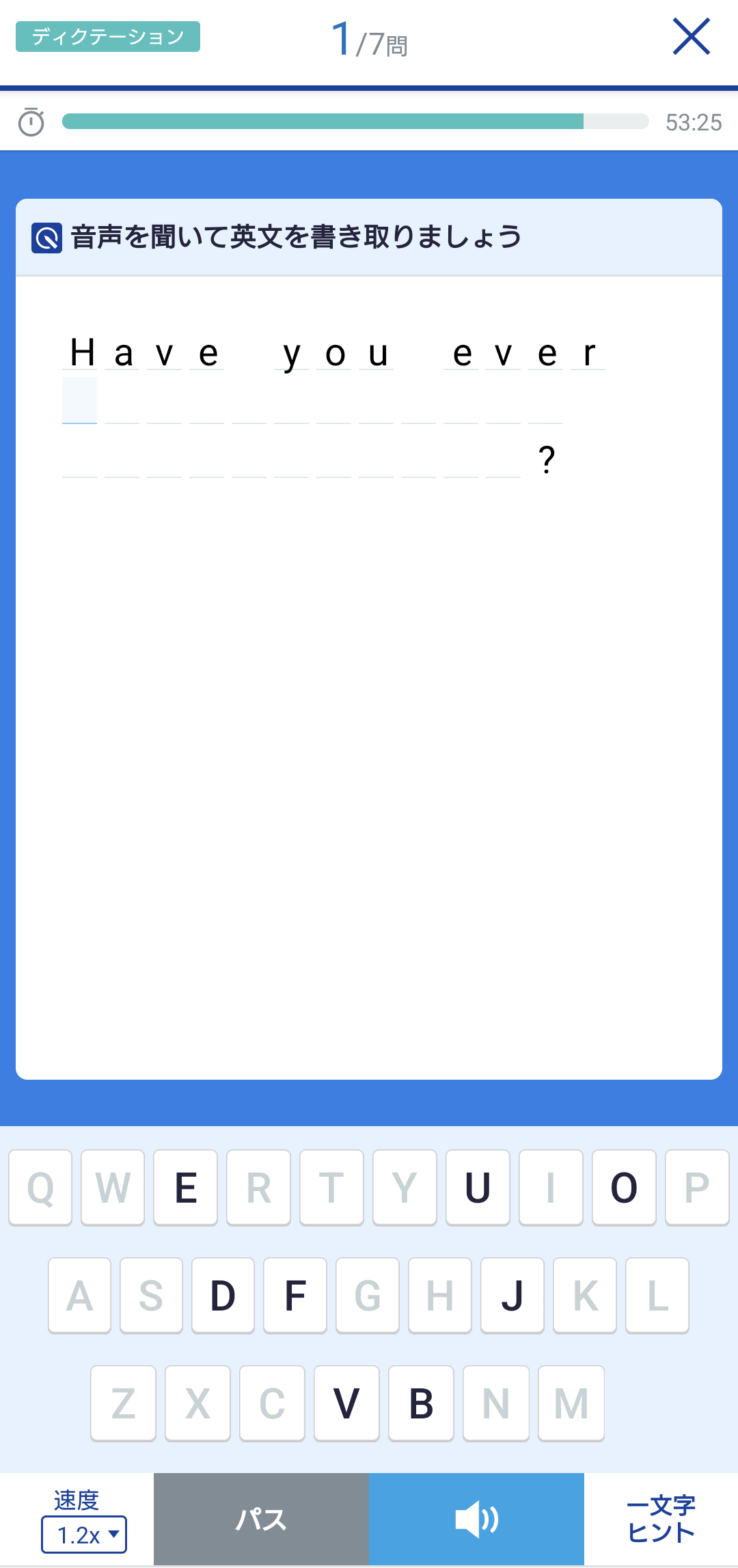Screen dimensions: 738x1568
Task: Skip this question with パス button
Action: [x=261, y=1519]
